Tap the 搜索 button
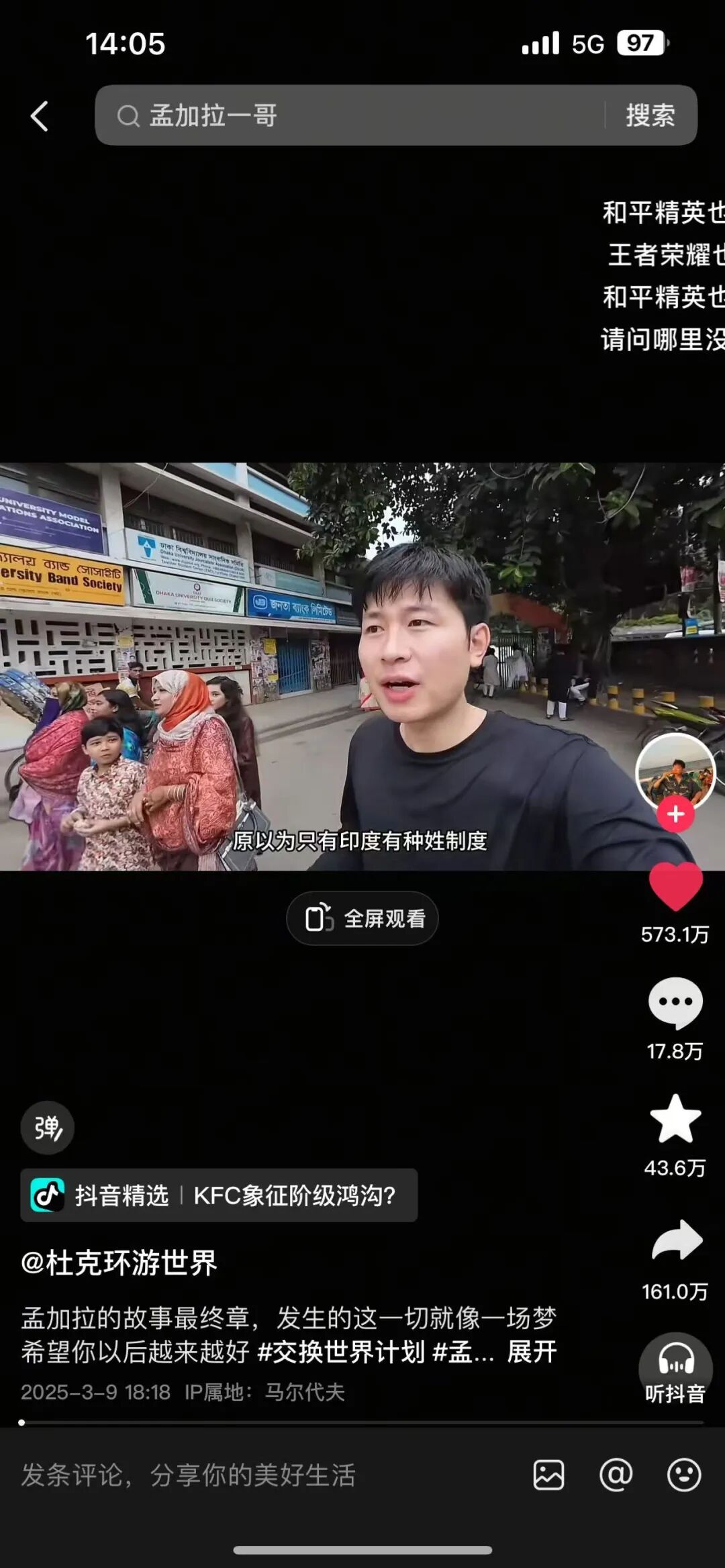Screen dimensions: 725x1568 pos(650,115)
